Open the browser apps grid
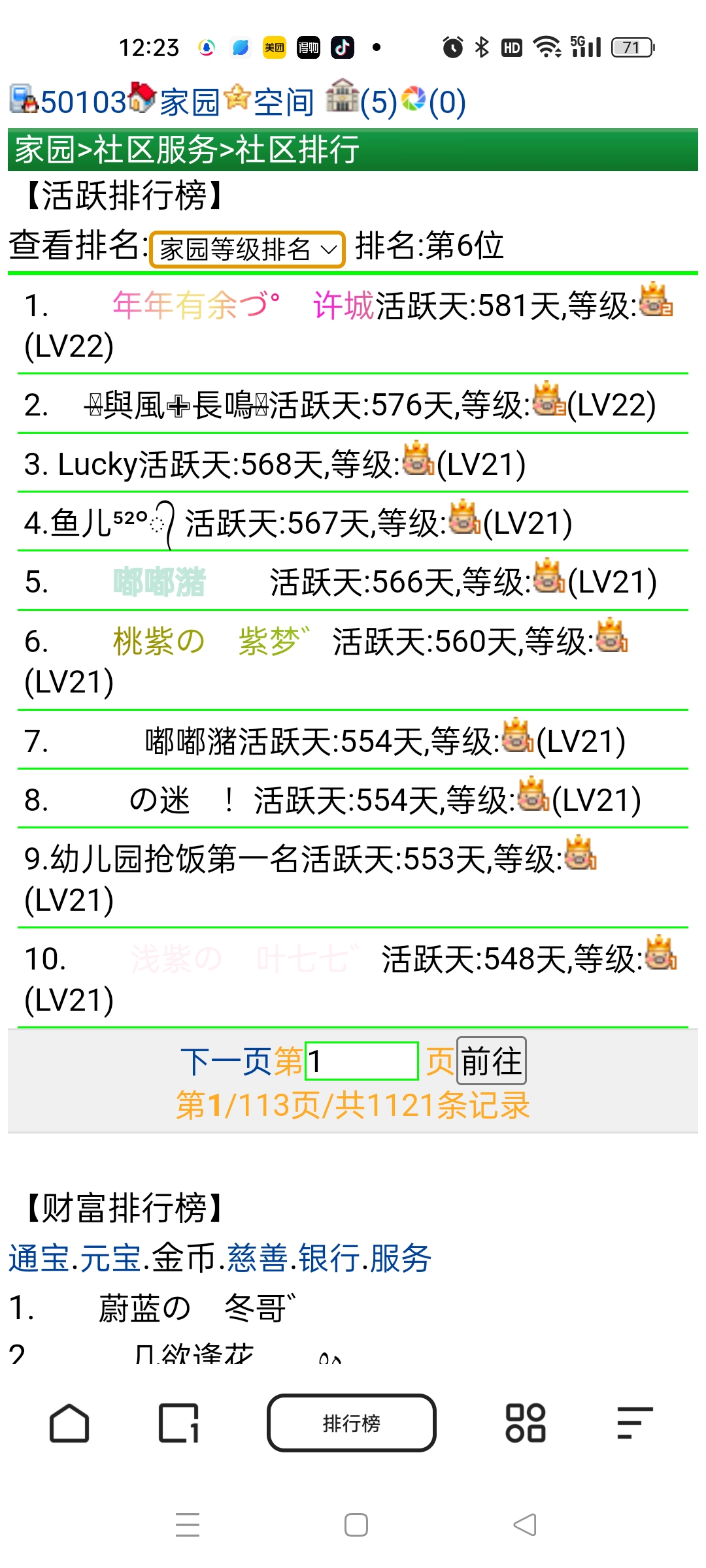 pyautogui.click(x=525, y=1423)
